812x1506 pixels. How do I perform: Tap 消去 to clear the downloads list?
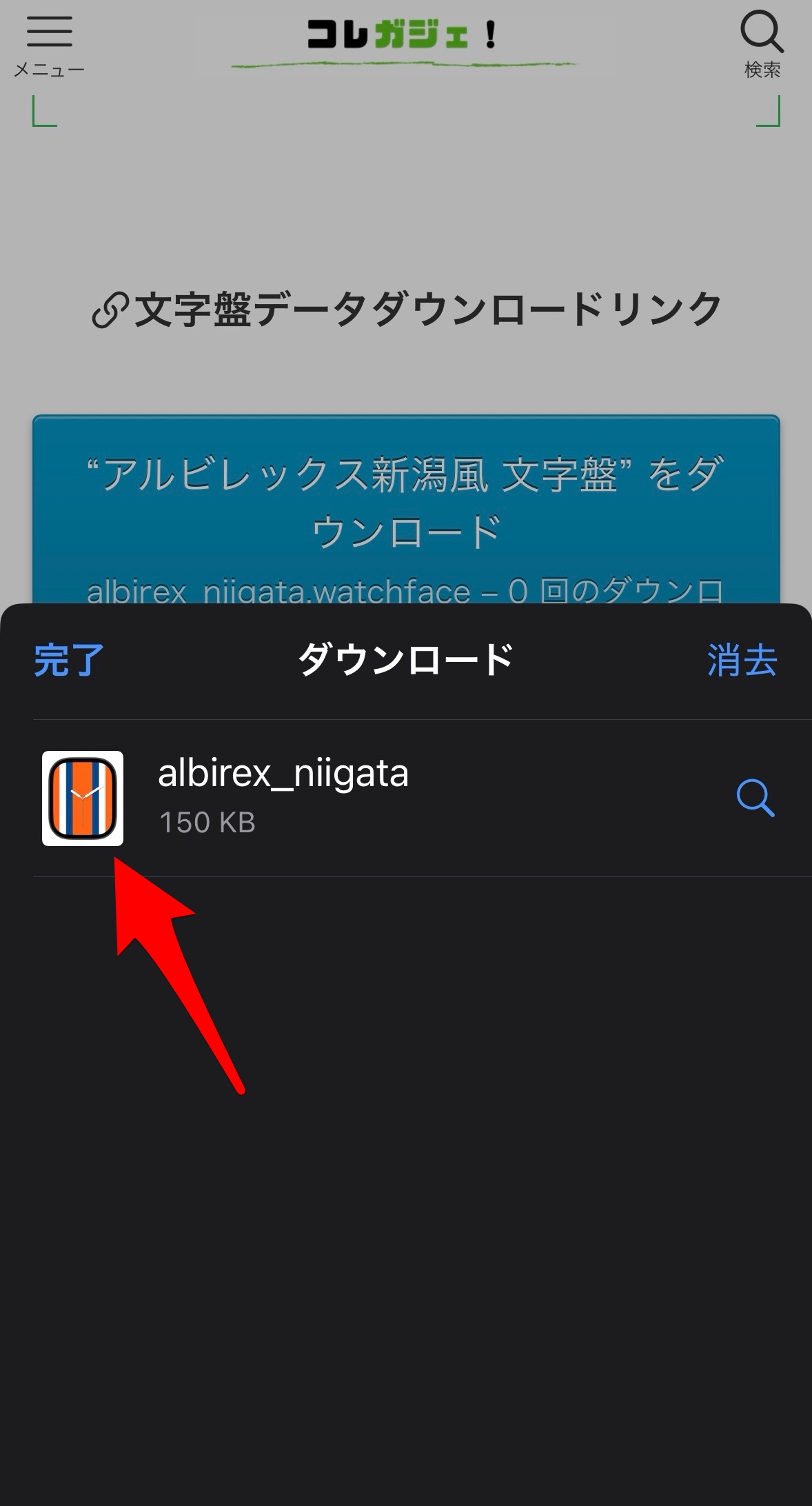click(x=742, y=661)
